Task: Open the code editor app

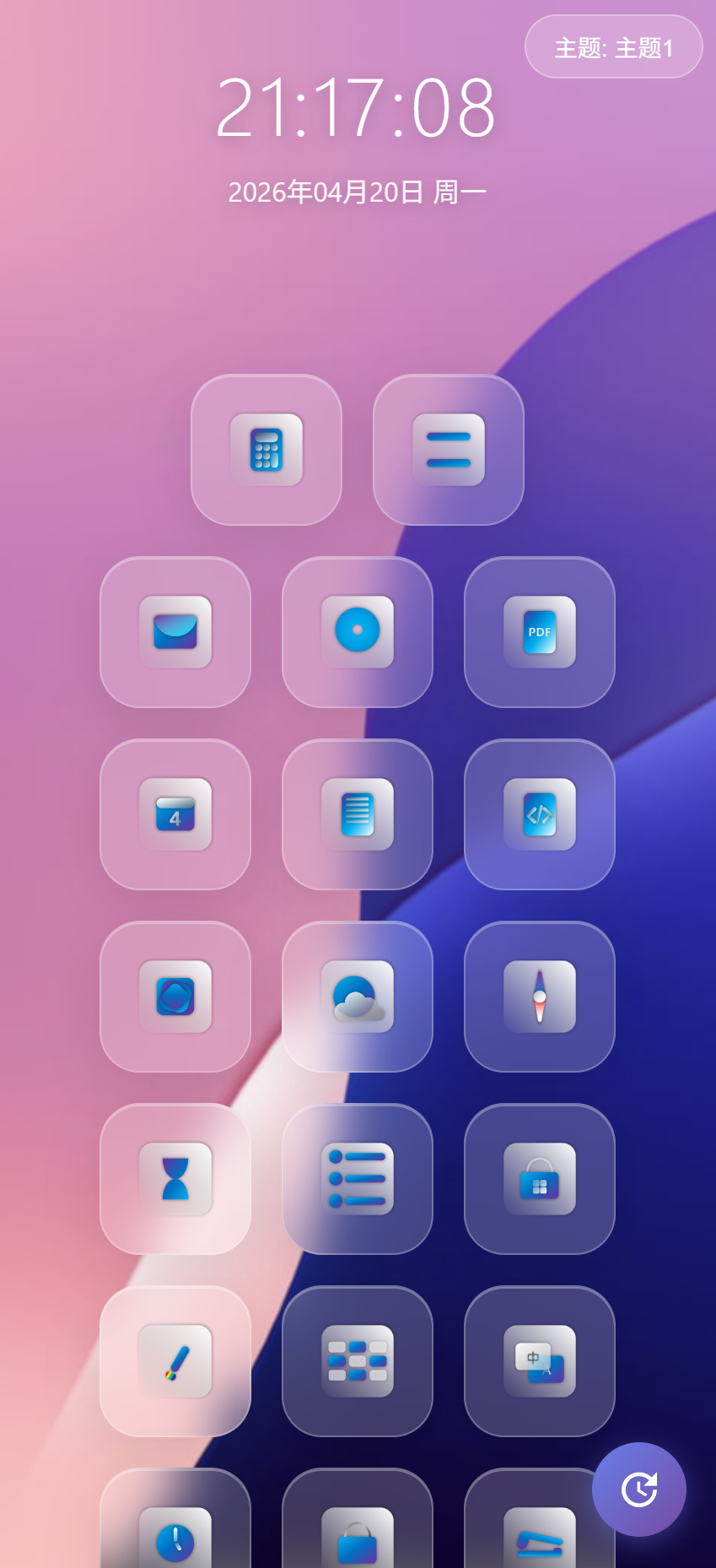Action: coord(539,814)
